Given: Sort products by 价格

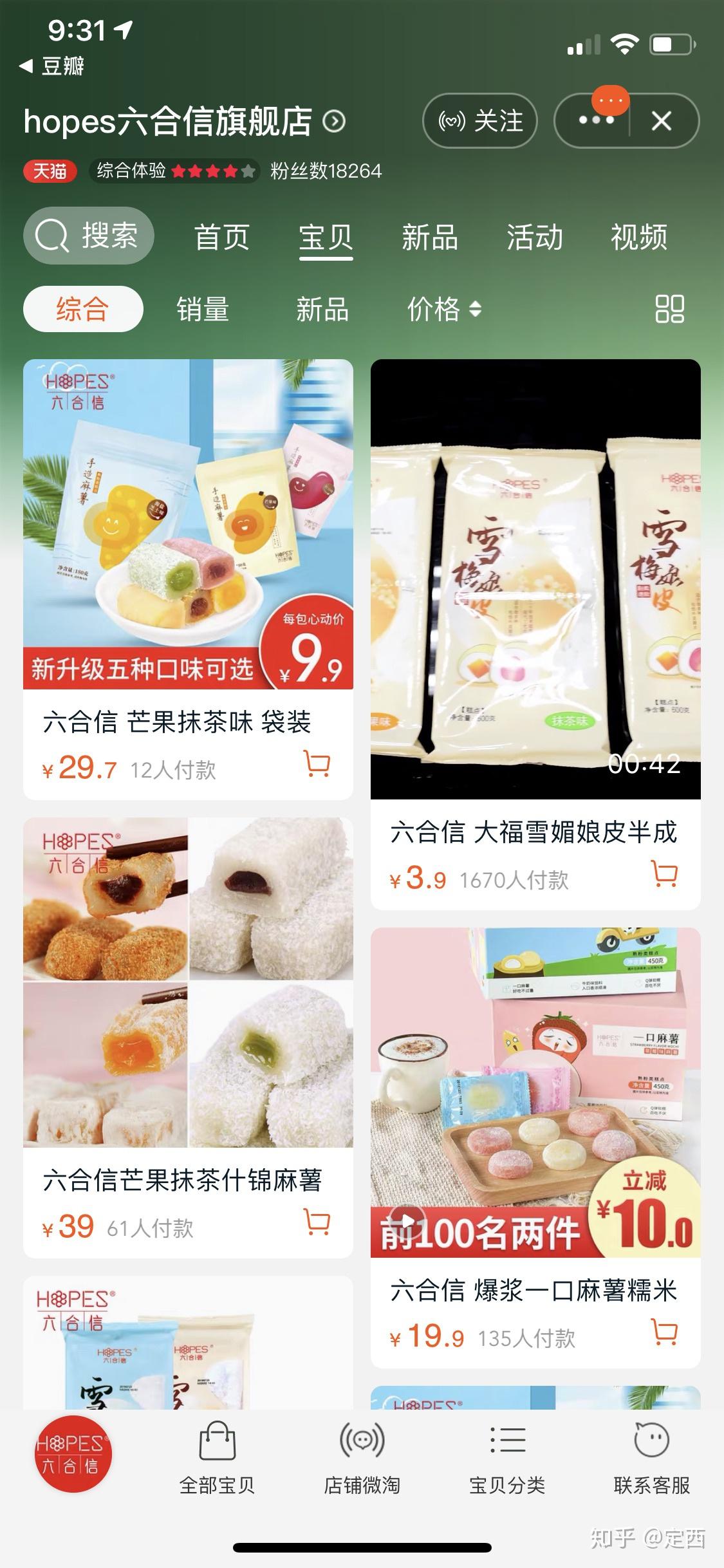Looking at the screenshot, I should coord(443,310).
